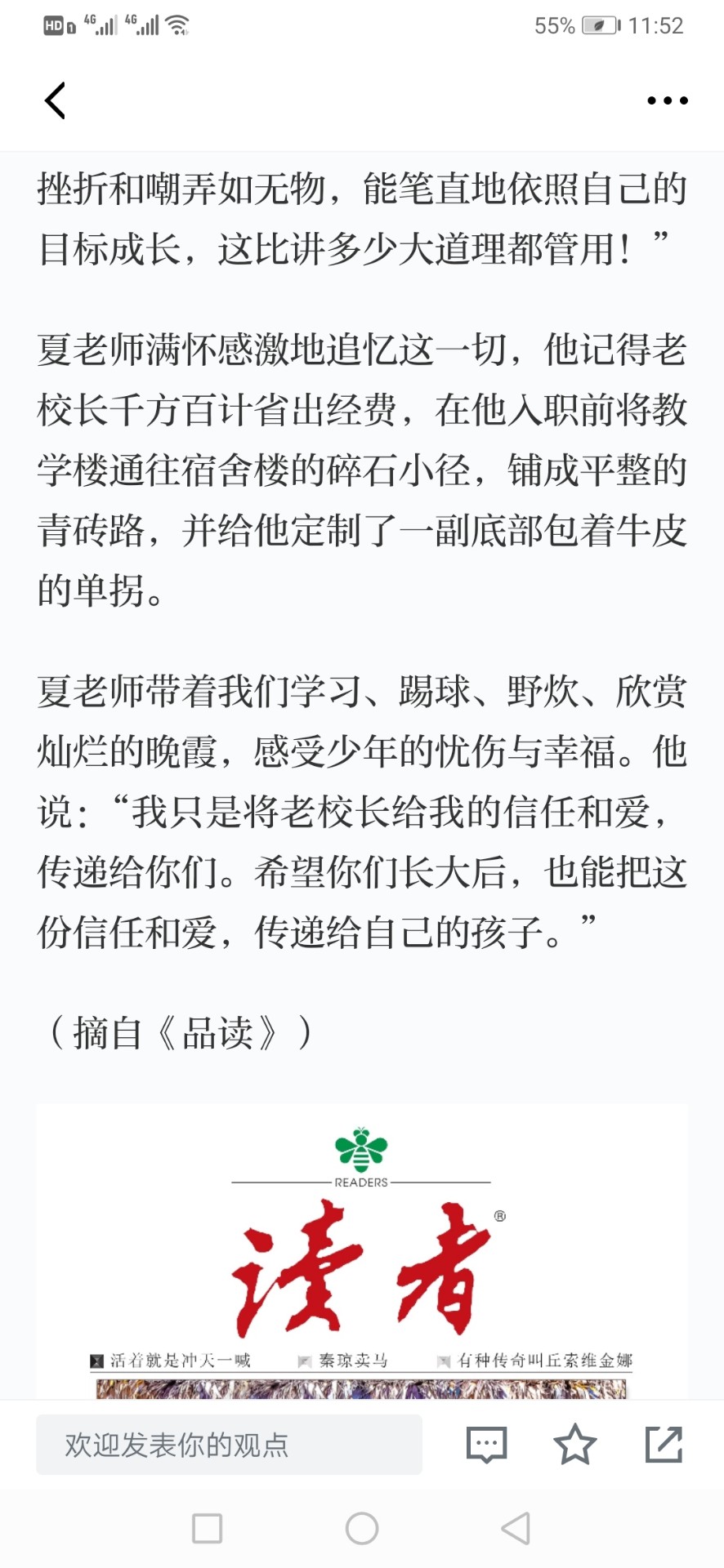Tap the system home button
The height and width of the screenshot is (1568, 724).
(362, 1528)
